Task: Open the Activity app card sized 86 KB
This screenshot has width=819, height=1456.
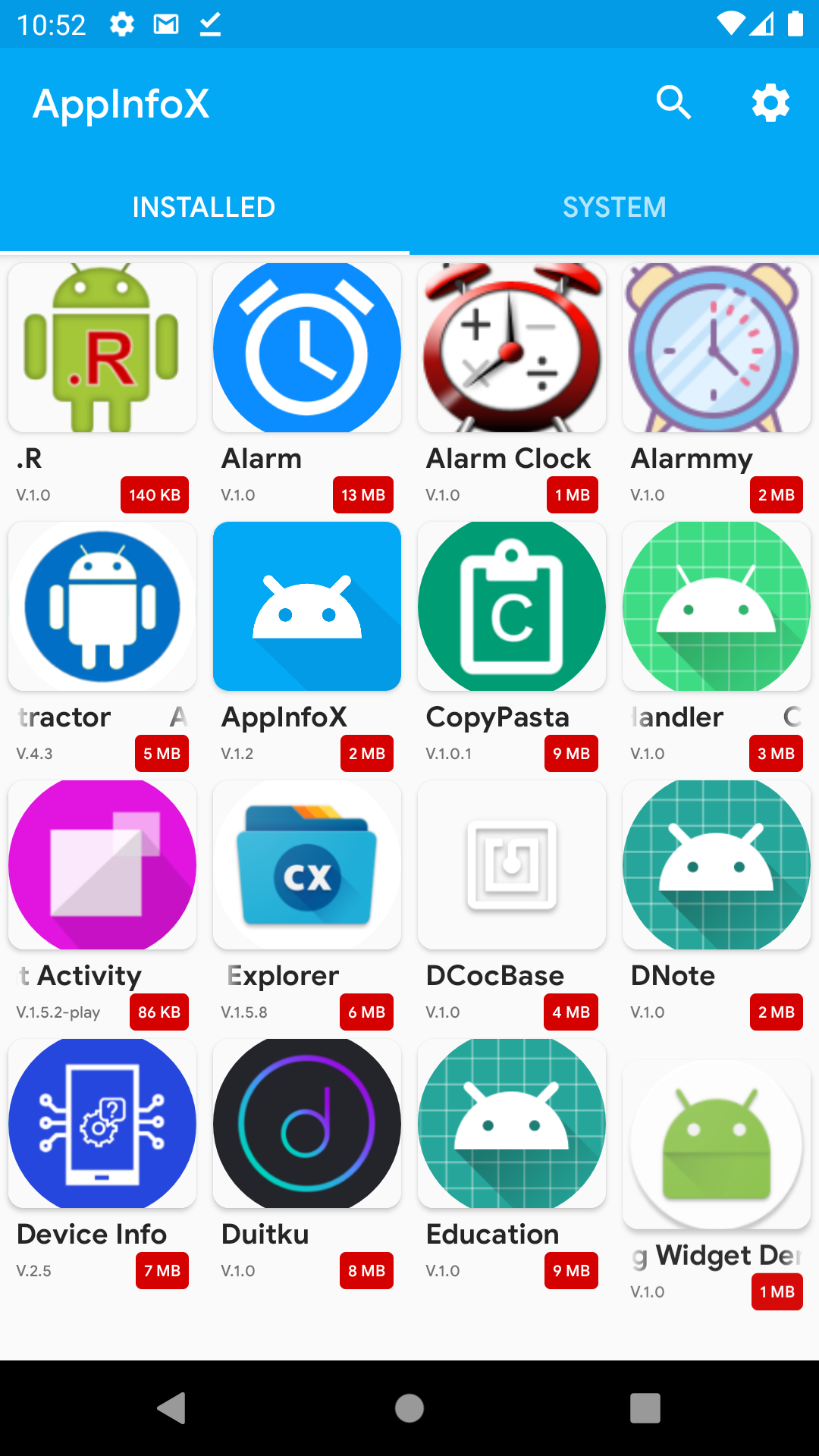Action: [x=102, y=865]
